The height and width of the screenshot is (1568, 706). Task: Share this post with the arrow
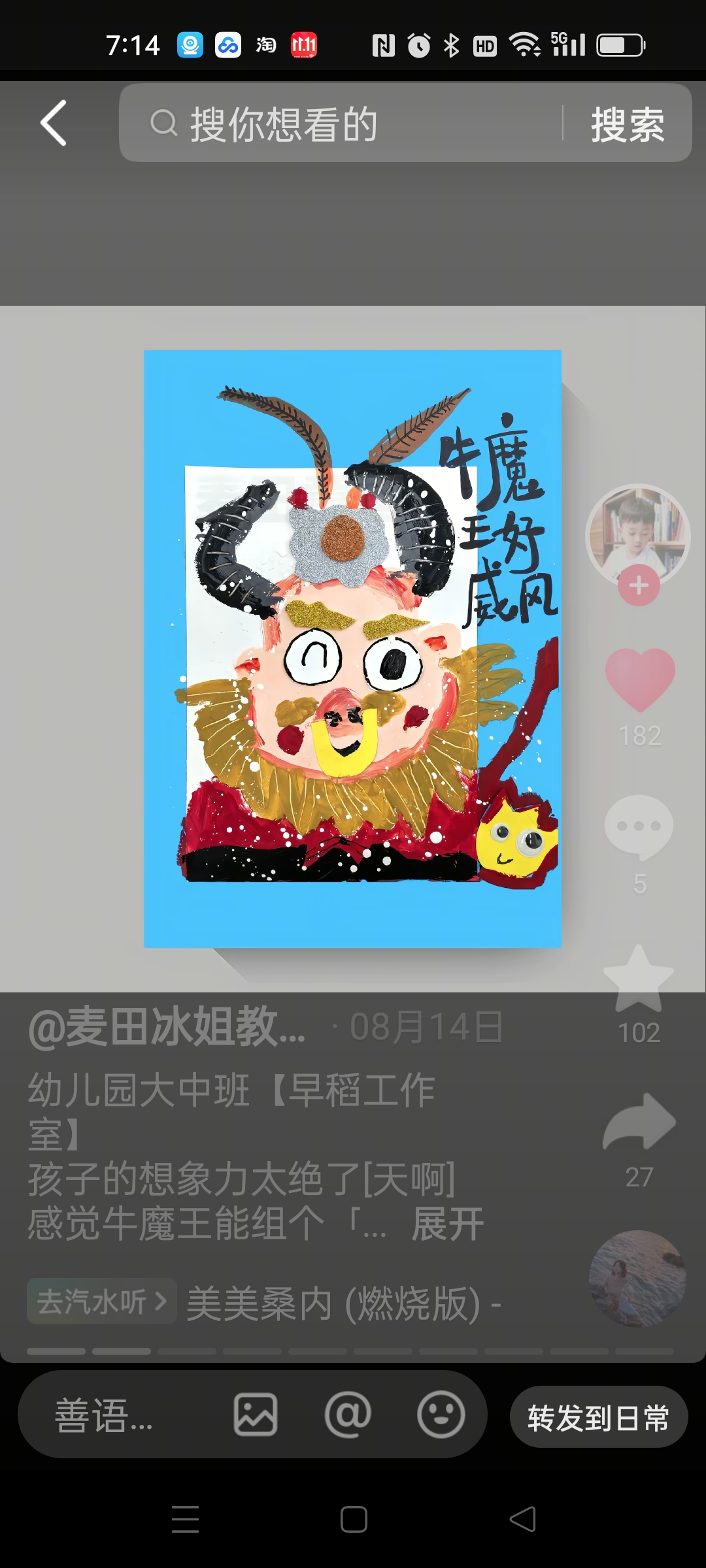click(x=639, y=1122)
